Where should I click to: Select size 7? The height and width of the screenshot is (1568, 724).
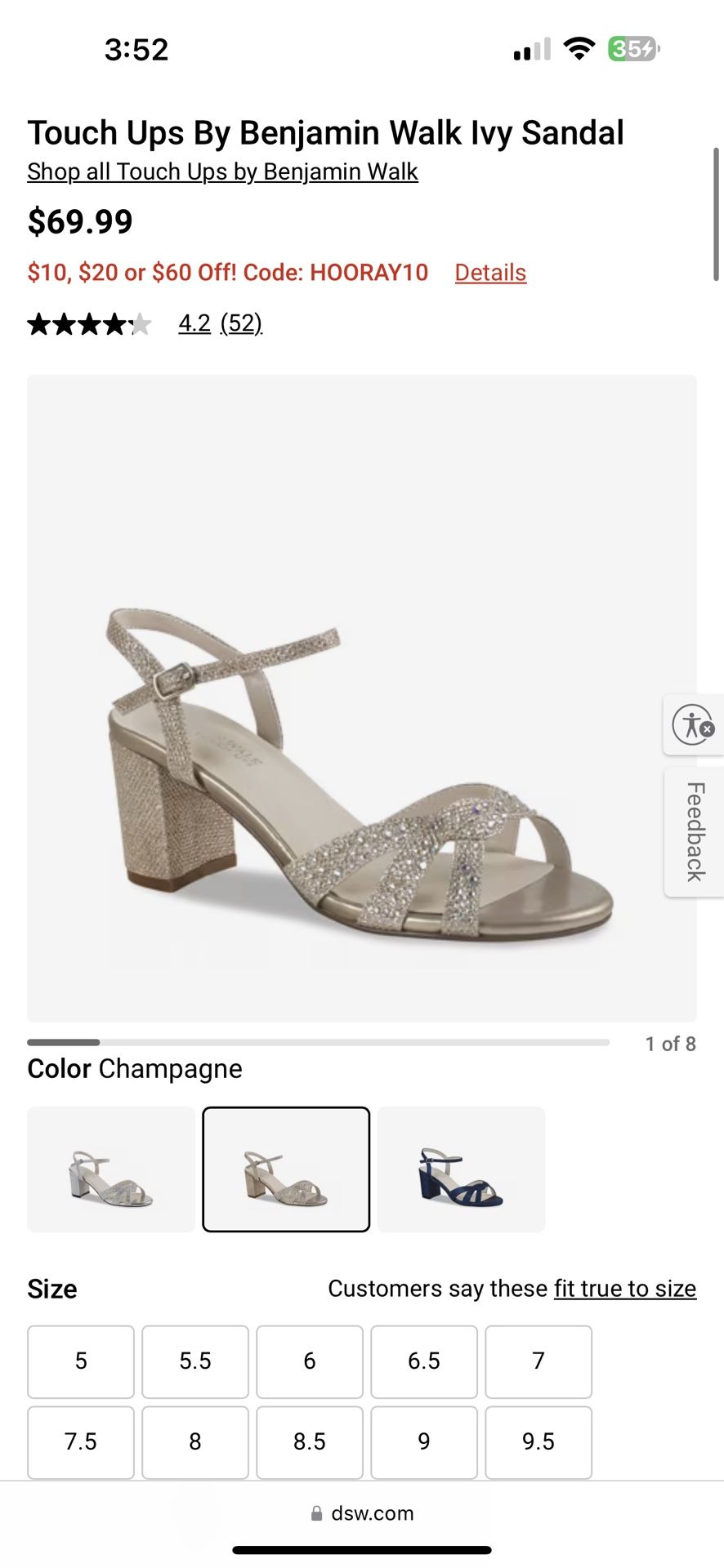coord(539,1361)
